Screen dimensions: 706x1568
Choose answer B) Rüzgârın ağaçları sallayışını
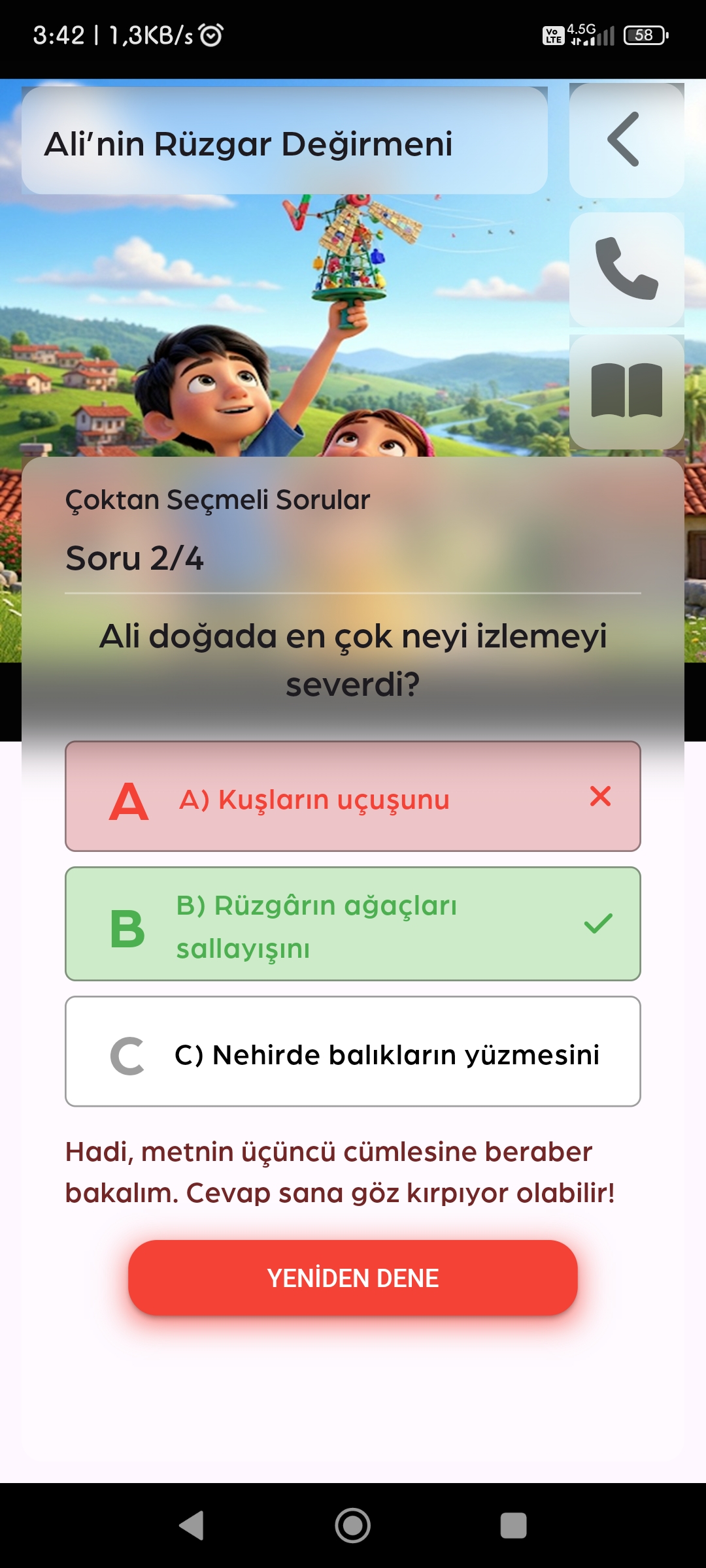353,924
